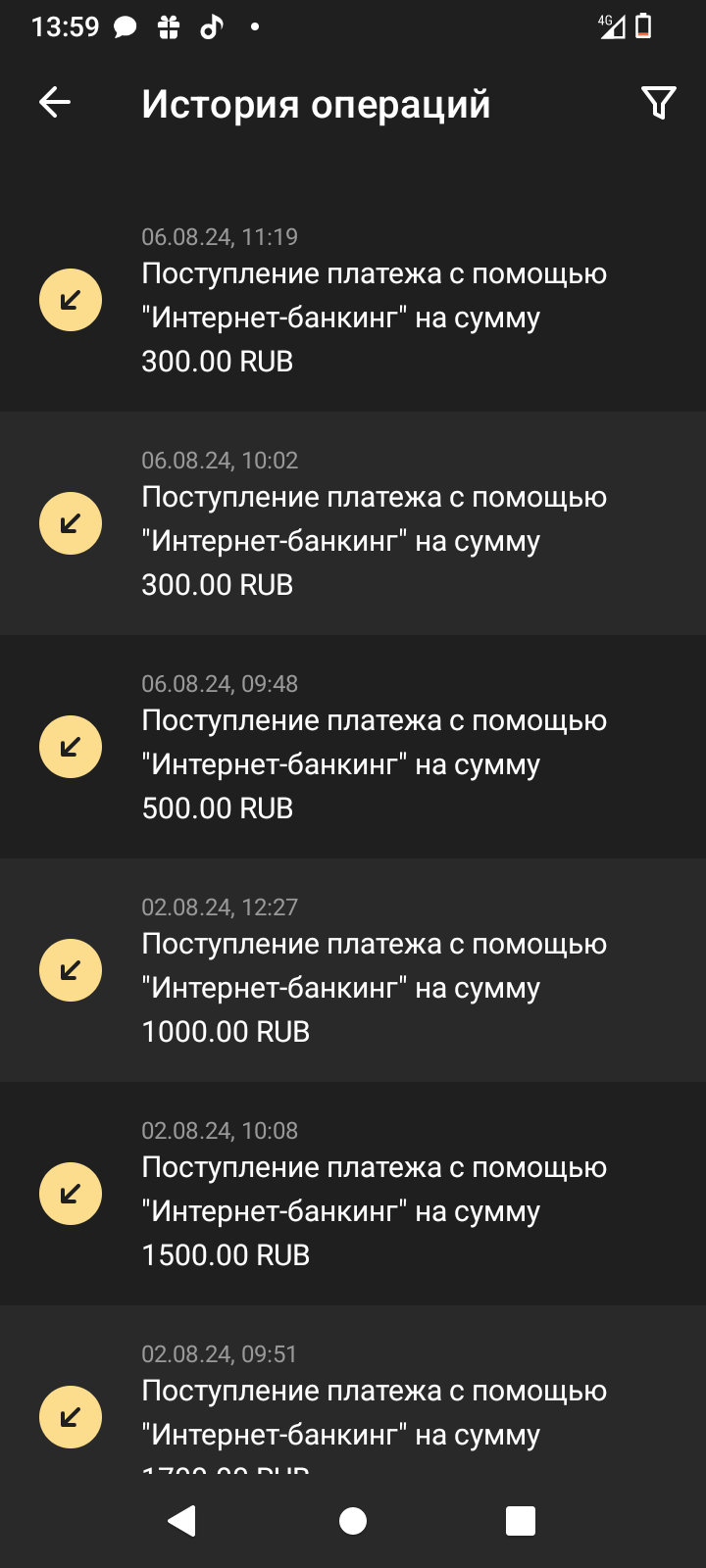The height and width of the screenshot is (1568, 706).
Task: Open the 02.08.24, 12:27 payment of 1000.00 RUB
Action: click(x=353, y=970)
